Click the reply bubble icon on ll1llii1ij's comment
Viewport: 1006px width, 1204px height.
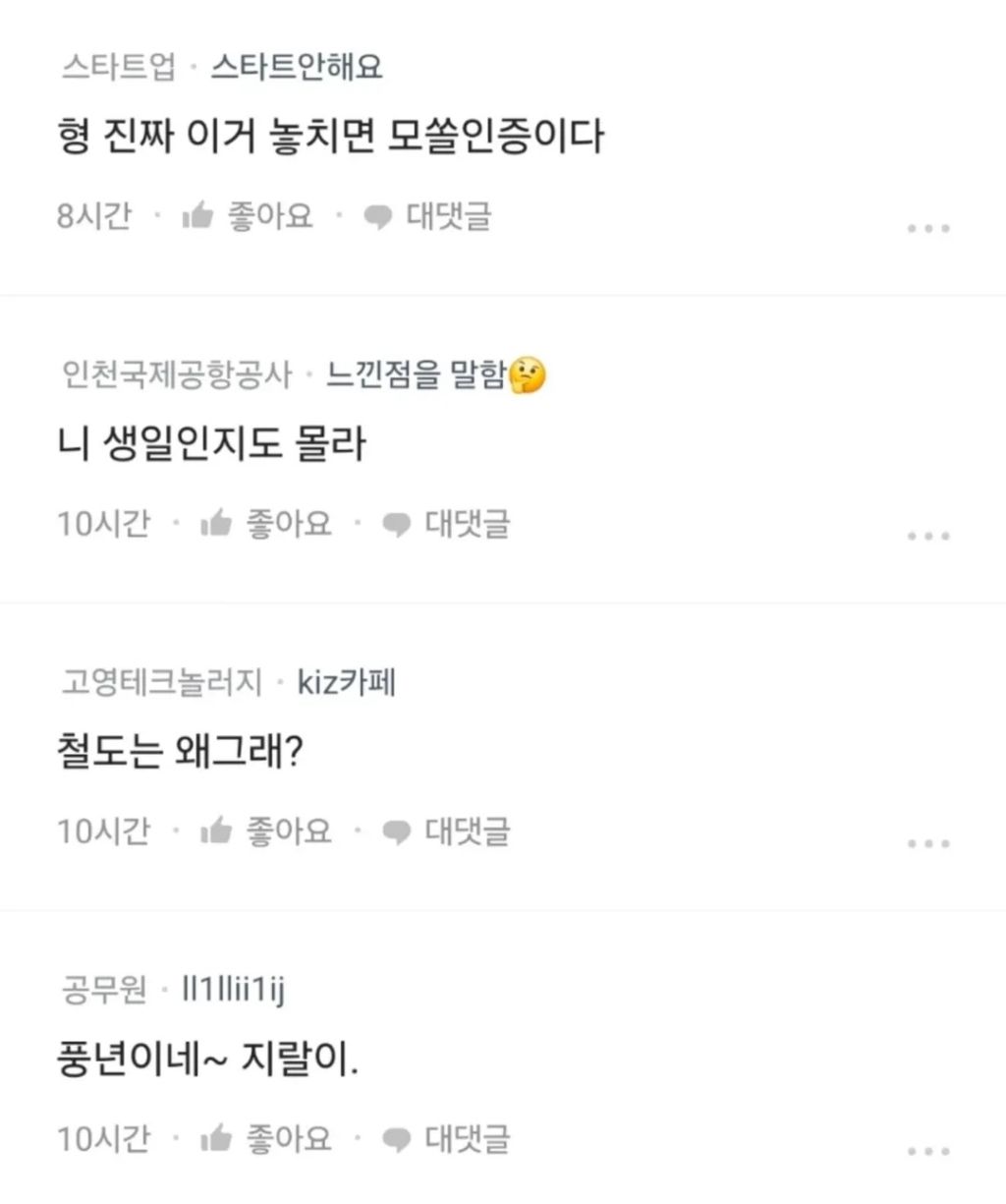(x=396, y=1138)
